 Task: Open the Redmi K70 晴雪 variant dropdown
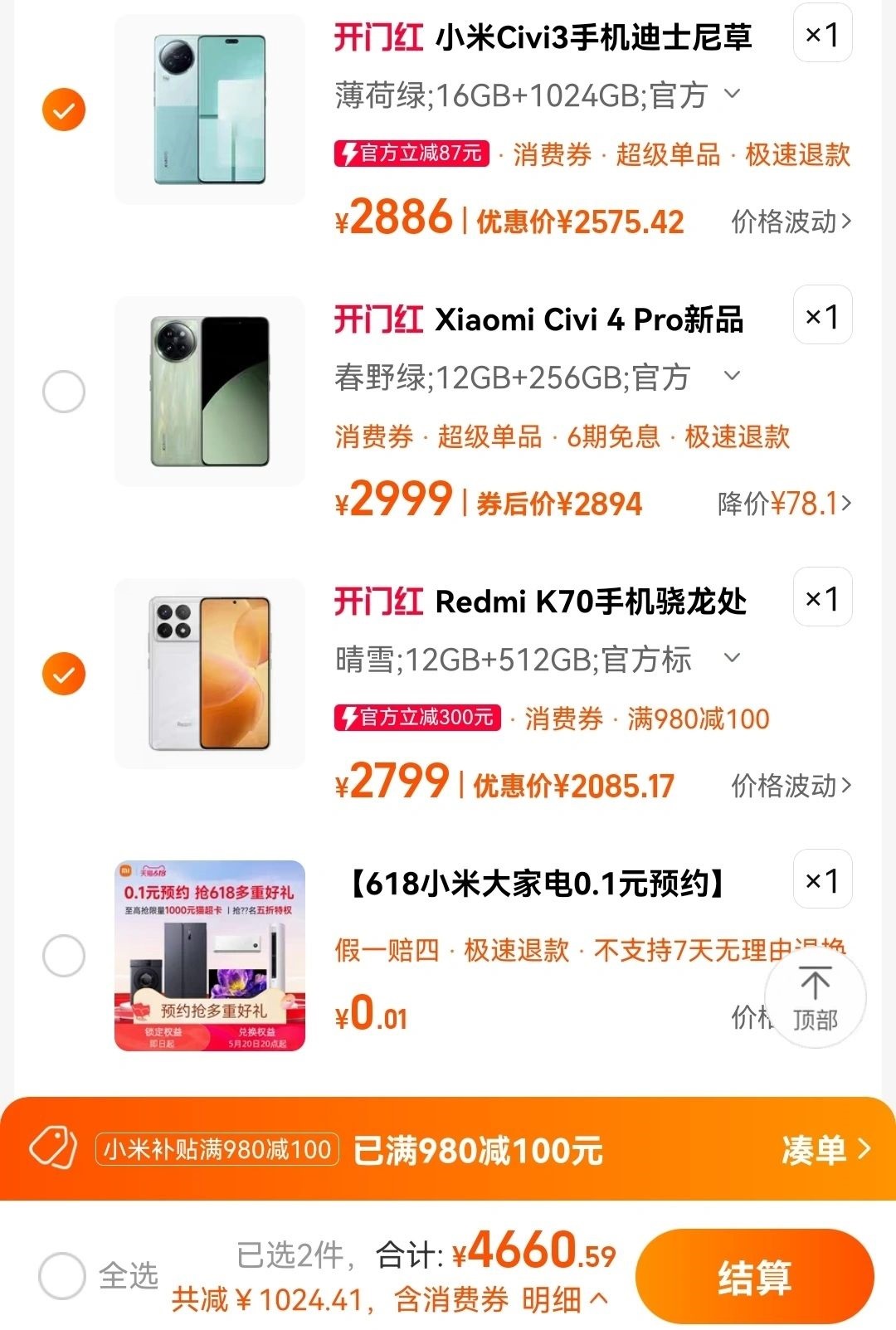tap(731, 660)
